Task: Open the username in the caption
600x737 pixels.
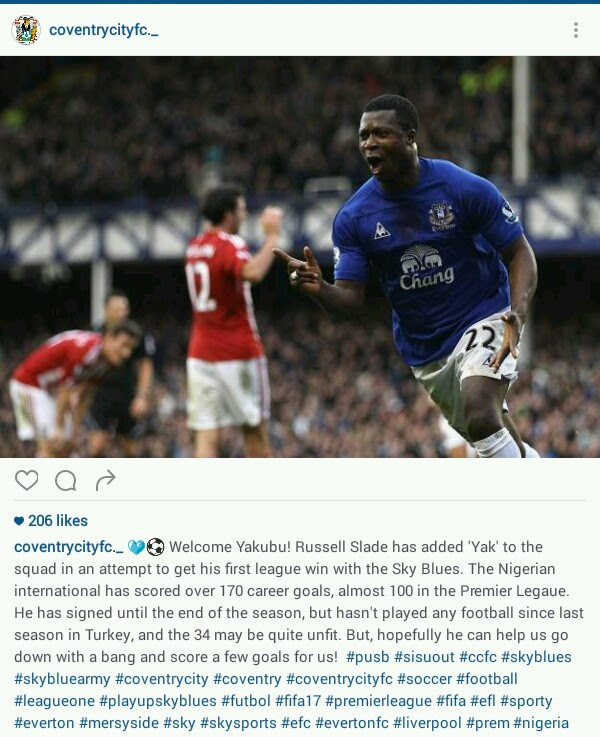Action: click(68, 547)
